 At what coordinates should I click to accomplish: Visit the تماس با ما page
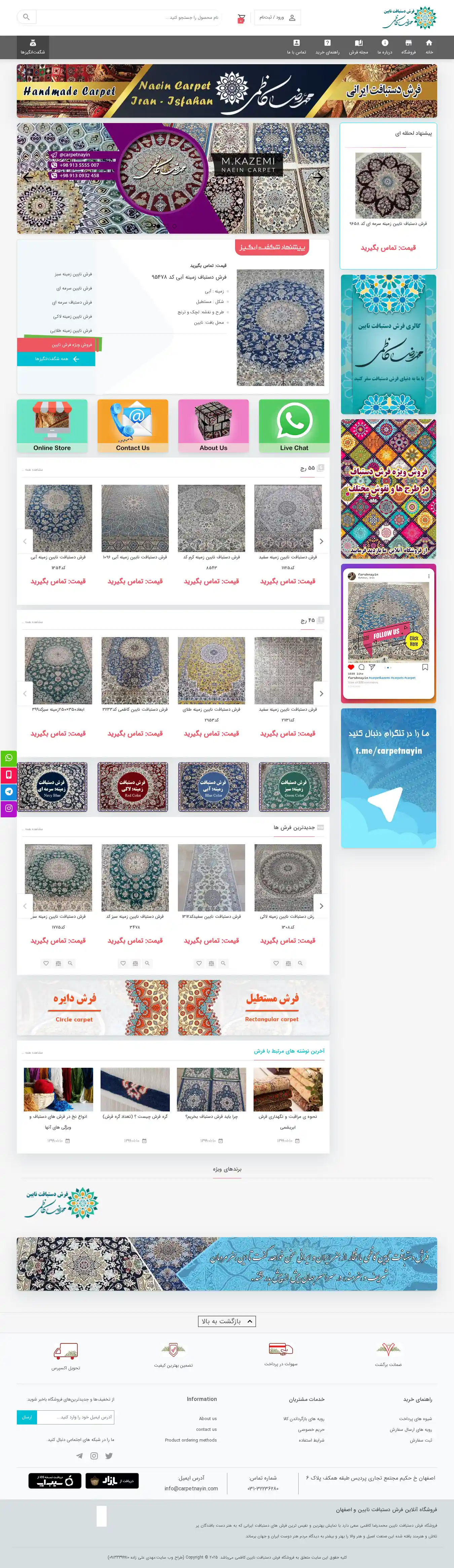(296, 47)
